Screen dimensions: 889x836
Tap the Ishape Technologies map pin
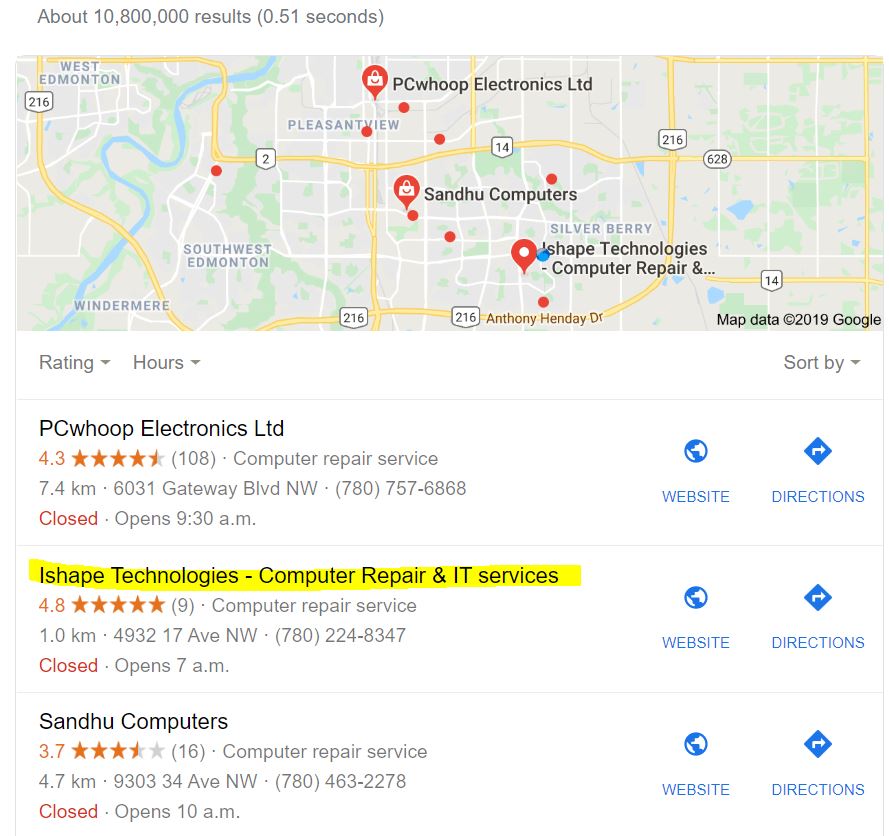(523, 255)
